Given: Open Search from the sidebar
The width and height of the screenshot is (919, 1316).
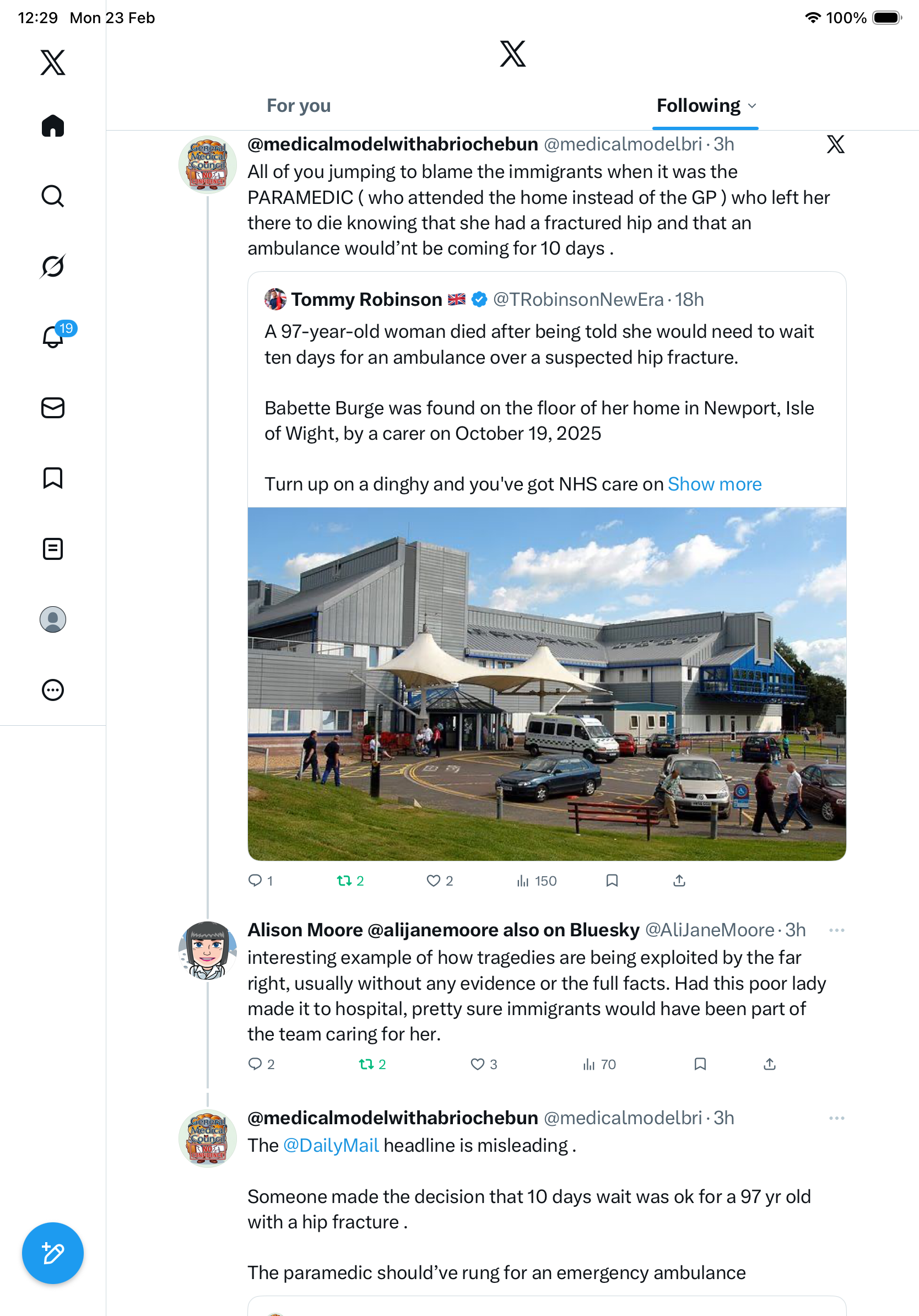Looking at the screenshot, I should click(53, 196).
